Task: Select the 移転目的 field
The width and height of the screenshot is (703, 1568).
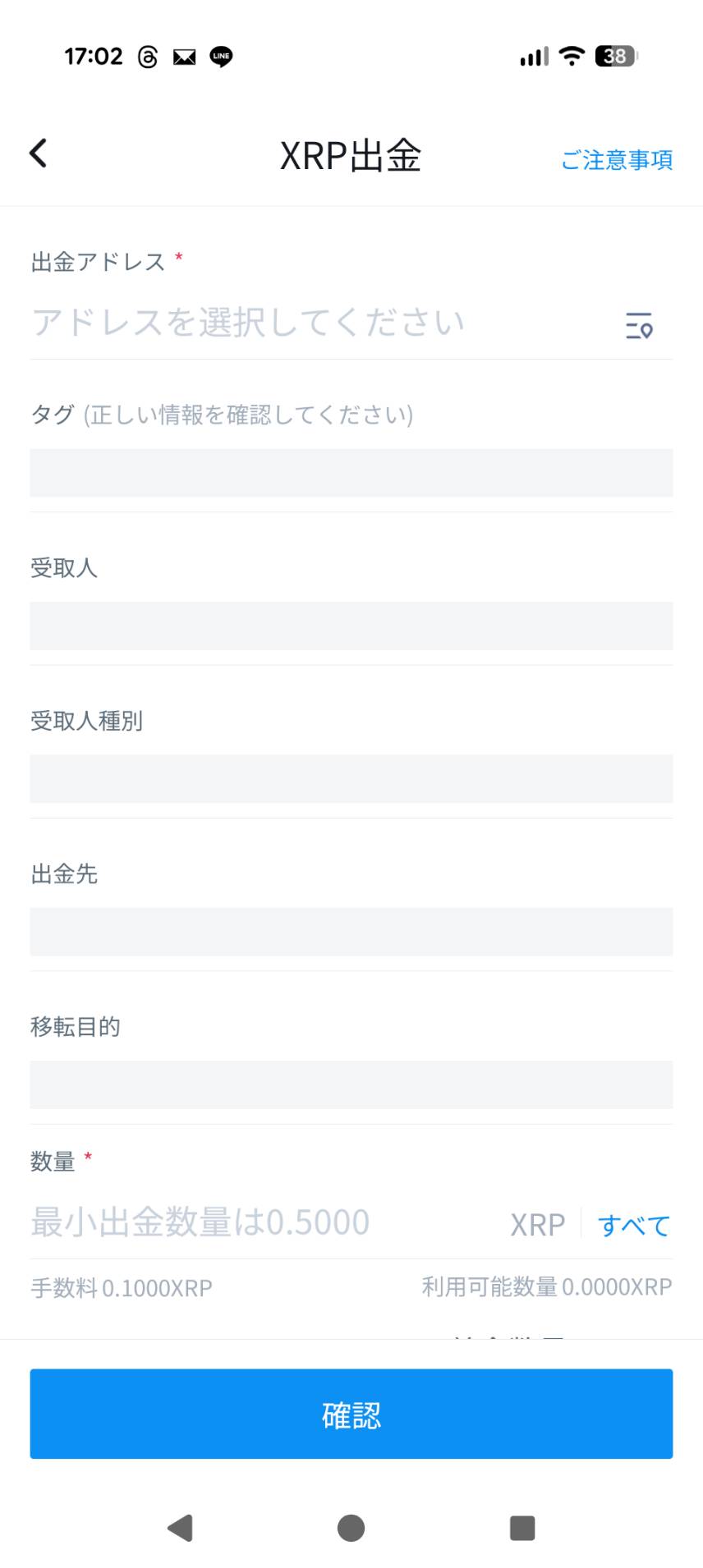Action: (351, 1084)
